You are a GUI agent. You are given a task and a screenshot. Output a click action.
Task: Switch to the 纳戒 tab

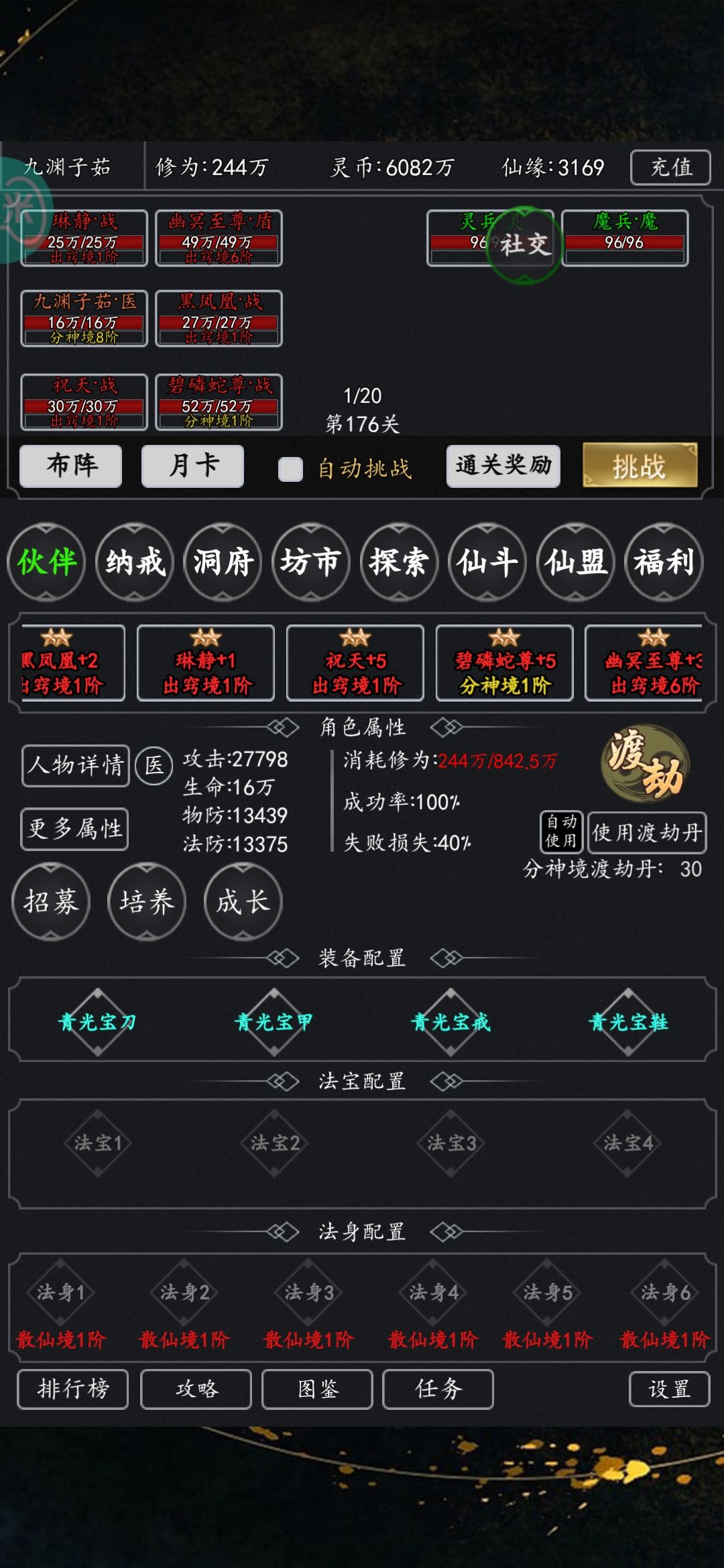click(135, 562)
